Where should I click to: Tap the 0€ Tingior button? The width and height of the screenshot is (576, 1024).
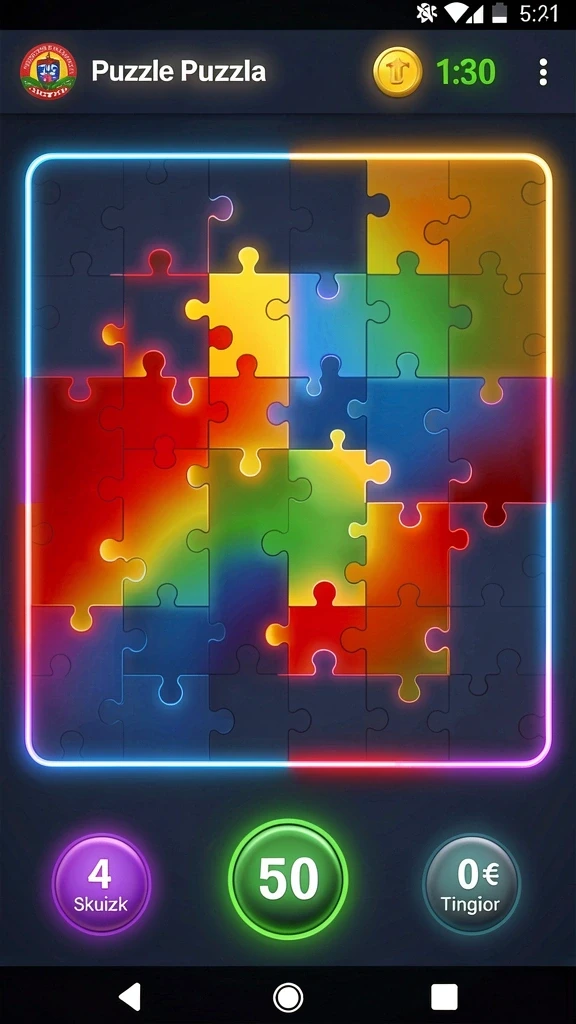(x=471, y=885)
